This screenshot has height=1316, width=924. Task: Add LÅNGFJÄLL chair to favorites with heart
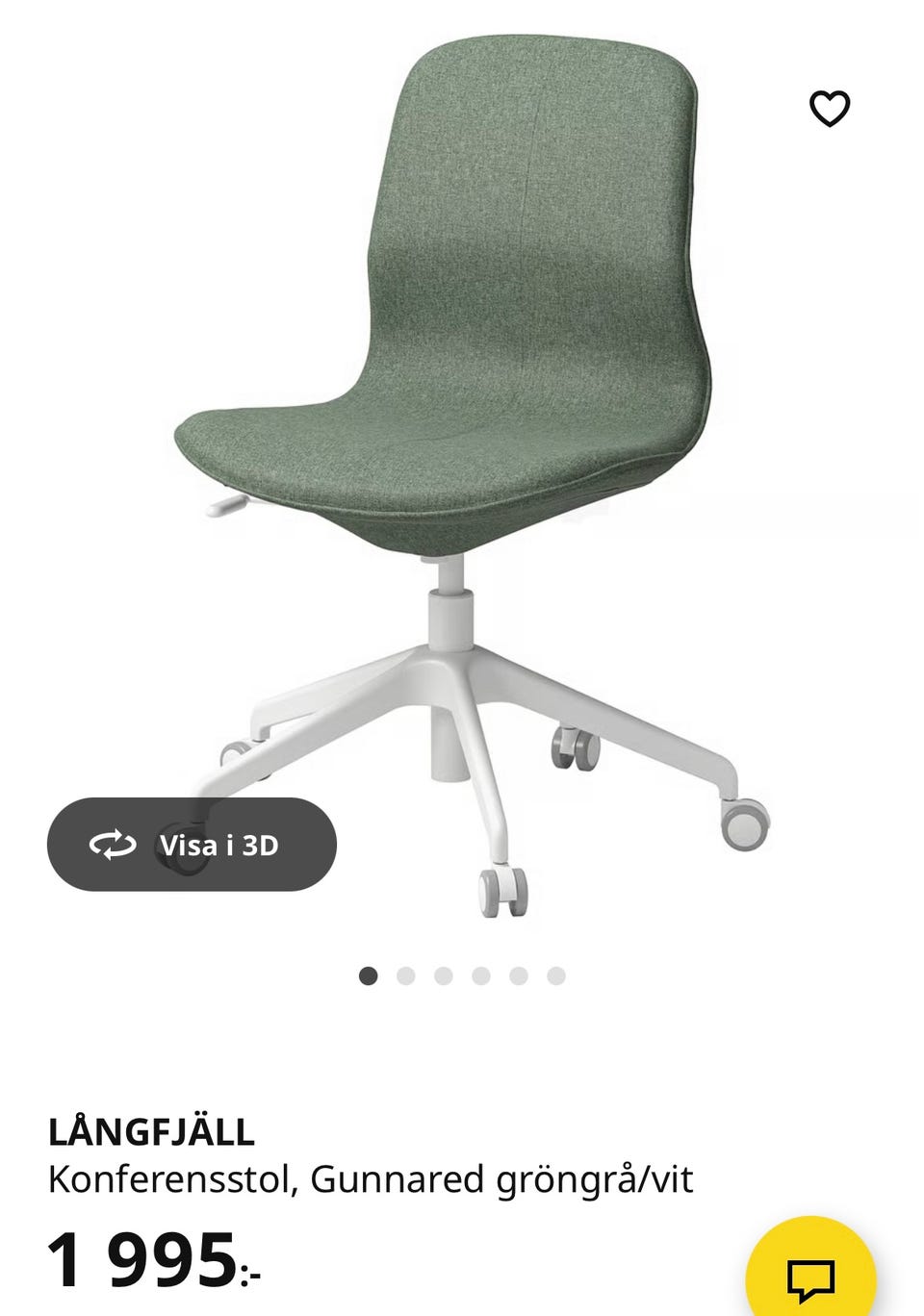tap(829, 109)
